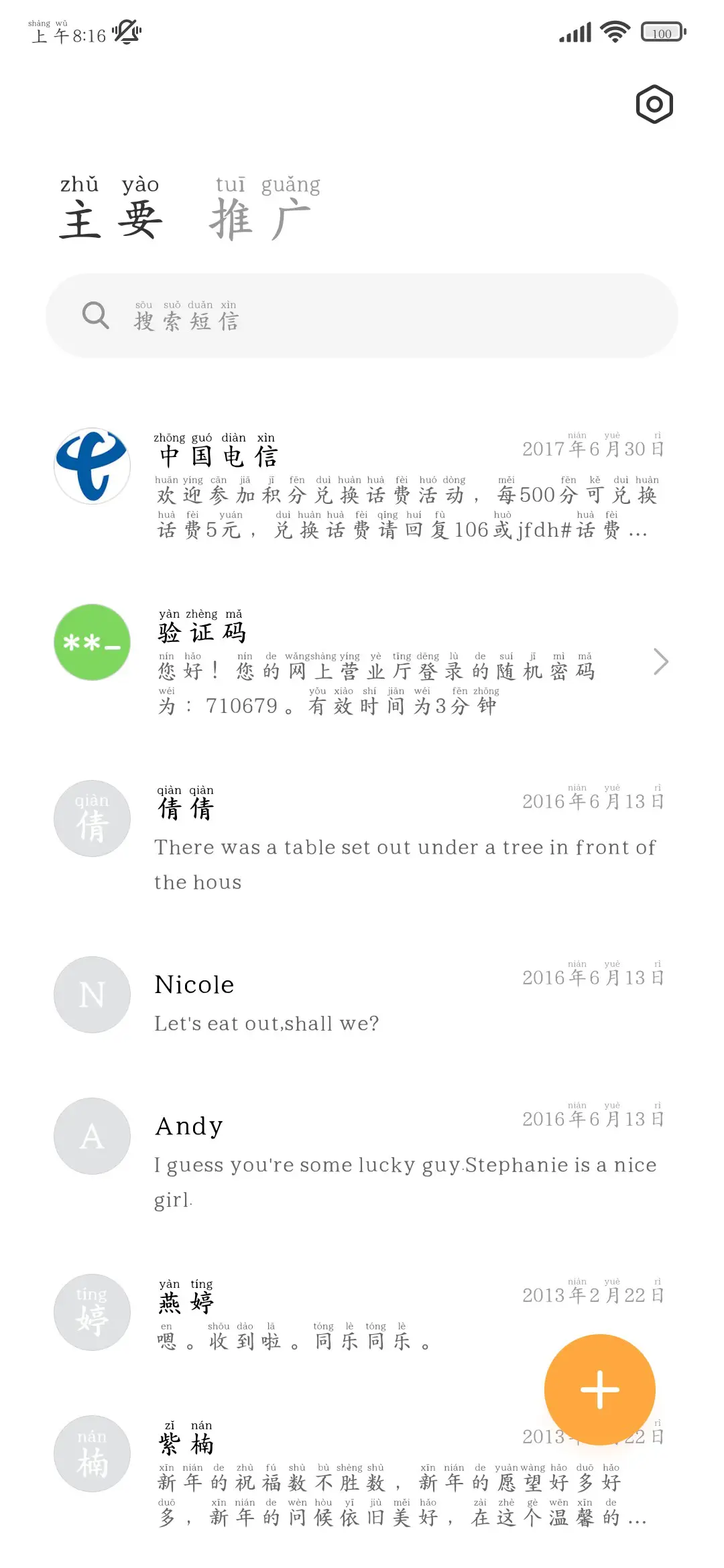Tap the 倩倩 contact avatar
This screenshot has height=1568, width=724.
click(92, 818)
